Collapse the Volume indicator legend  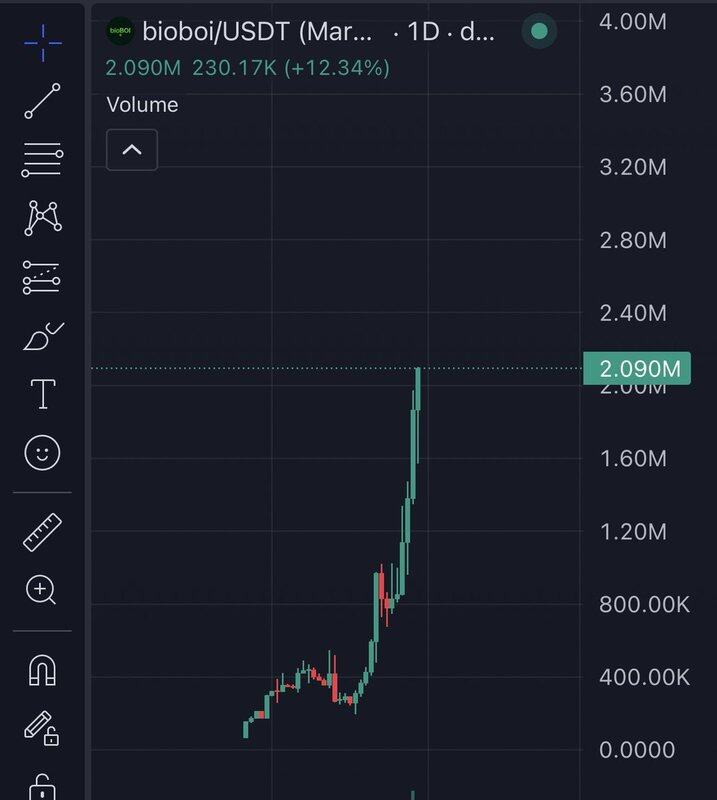(x=131, y=151)
